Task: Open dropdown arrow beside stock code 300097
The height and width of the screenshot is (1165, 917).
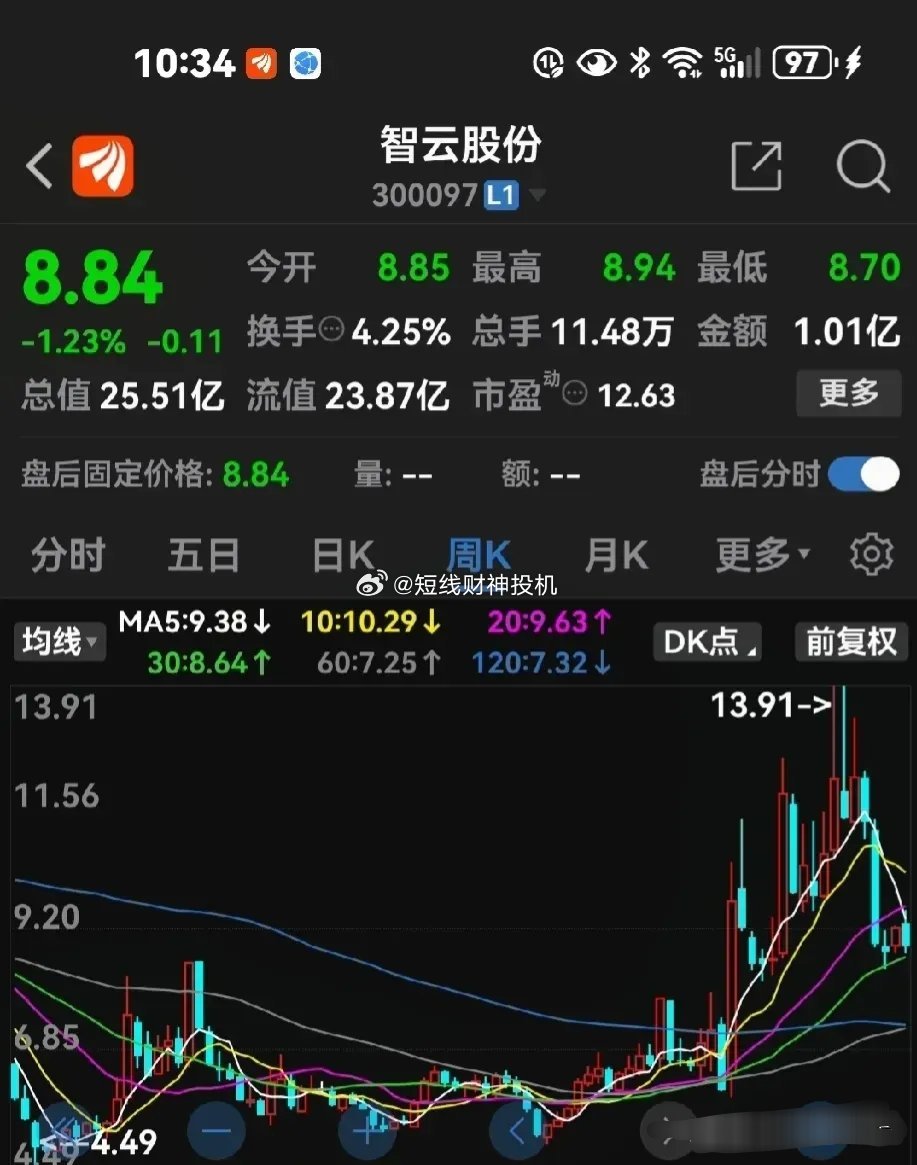Action: tap(539, 196)
